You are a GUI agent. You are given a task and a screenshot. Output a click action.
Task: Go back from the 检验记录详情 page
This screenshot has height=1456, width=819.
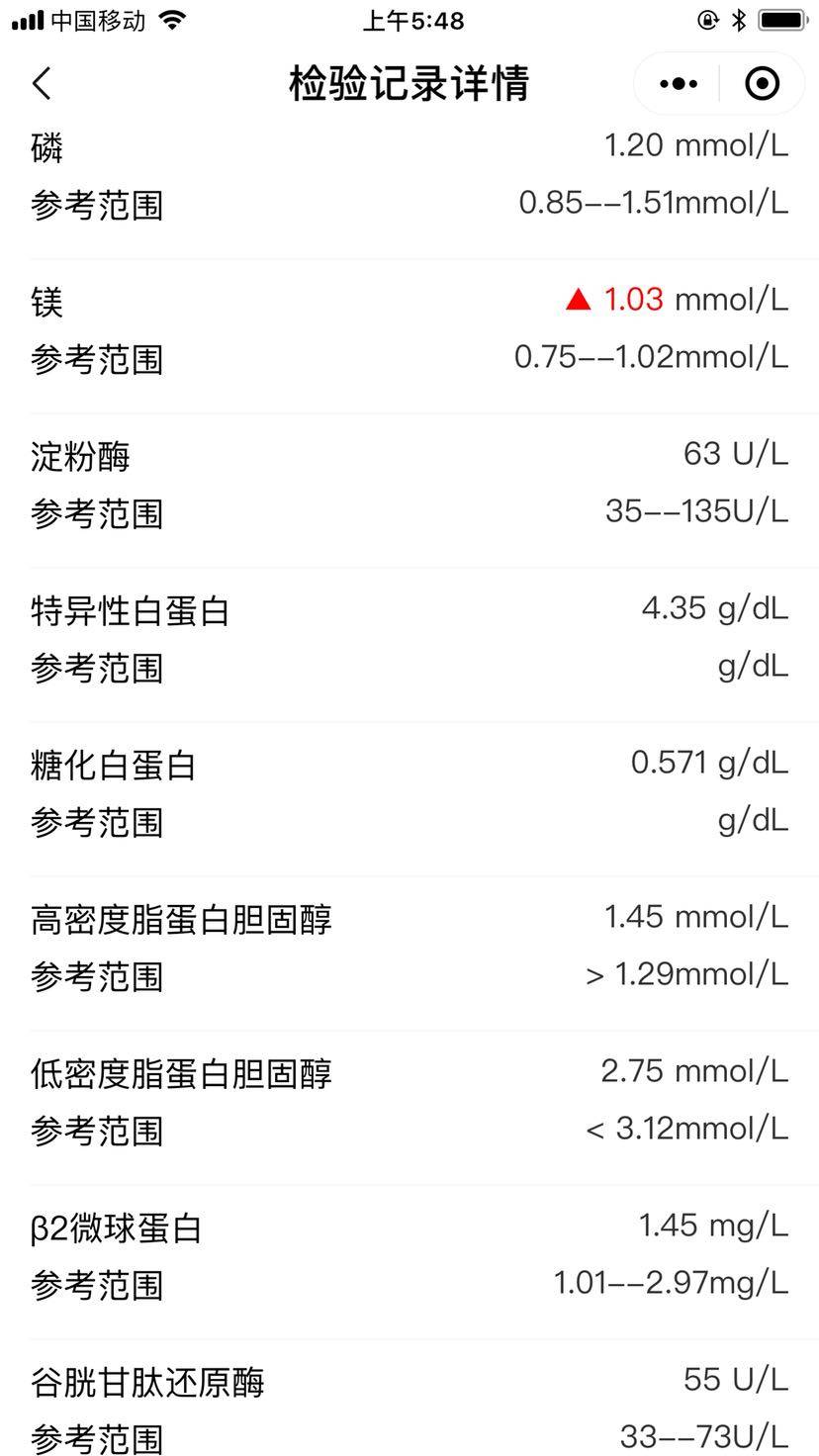(x=42, y=84)
